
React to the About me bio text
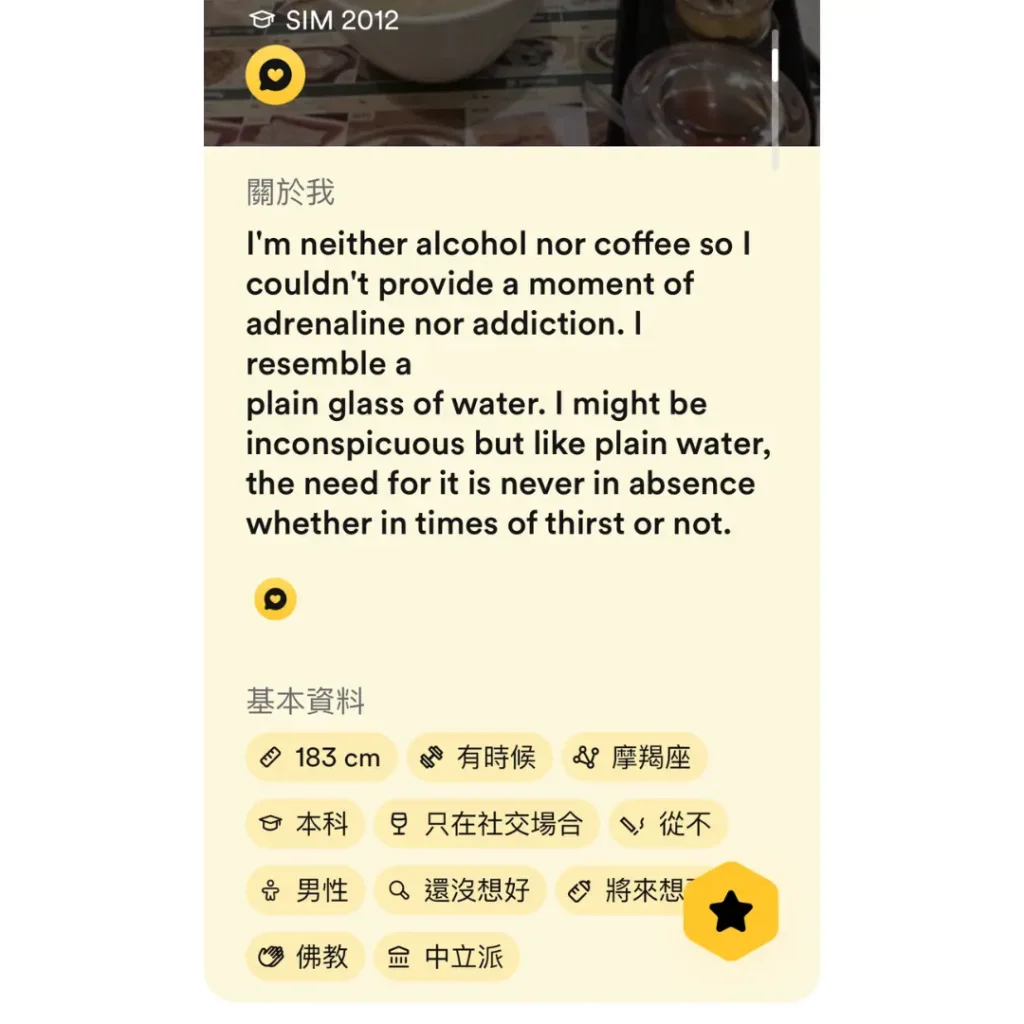[x=275, y=599]
